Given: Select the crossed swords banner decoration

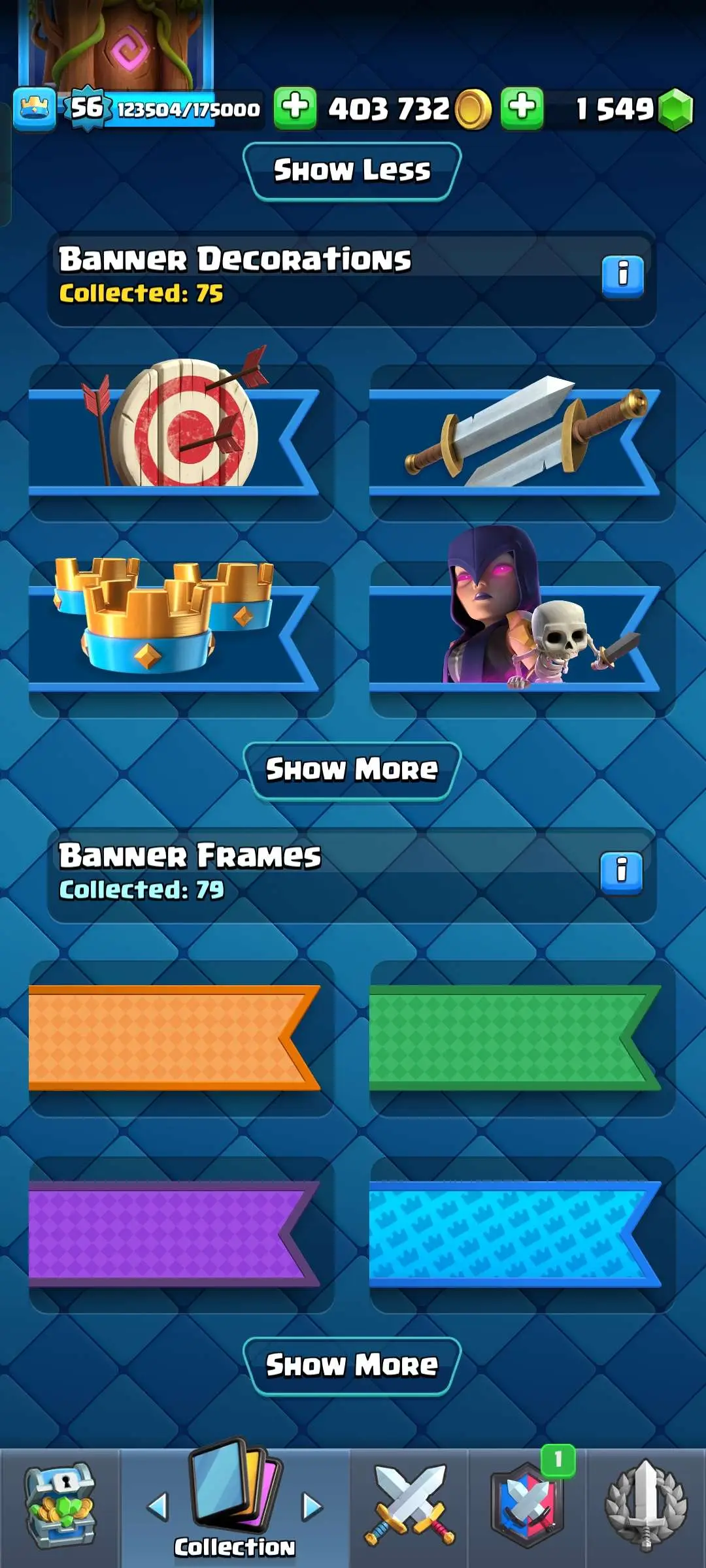Looking at the screenshot, I should click(x=522, y=442).
